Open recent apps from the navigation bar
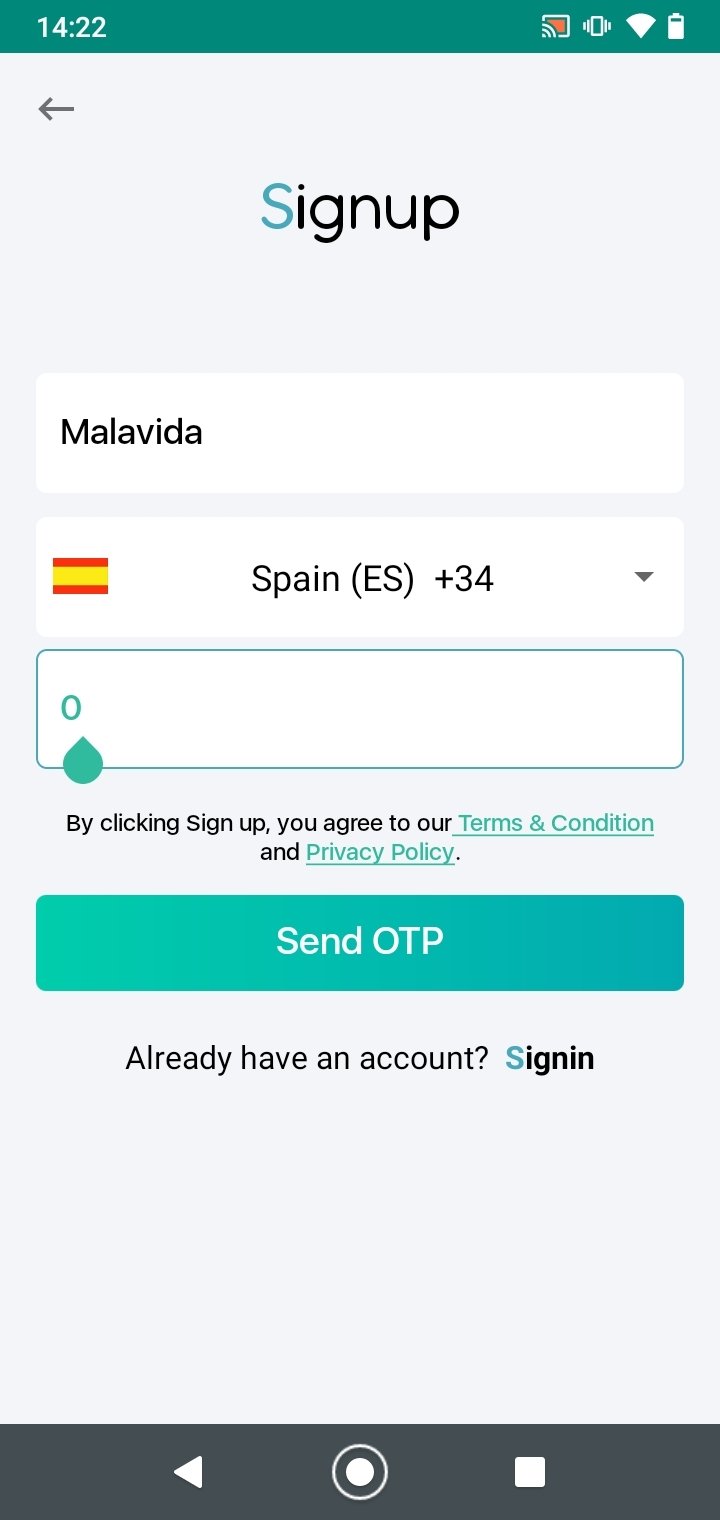 pyautogui.click(x=530, y=1472)
